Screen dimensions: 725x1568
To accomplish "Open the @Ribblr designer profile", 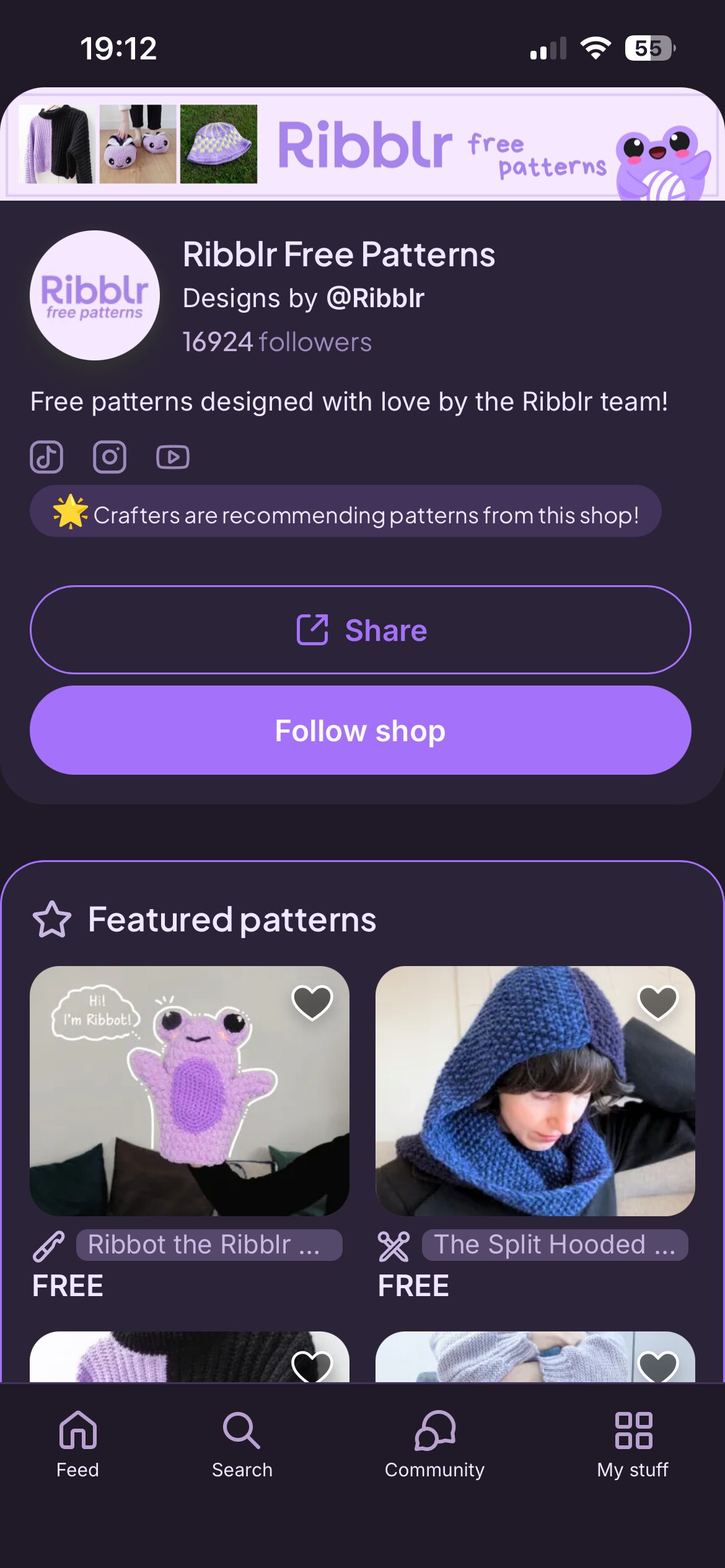I will tap(375, 298).
